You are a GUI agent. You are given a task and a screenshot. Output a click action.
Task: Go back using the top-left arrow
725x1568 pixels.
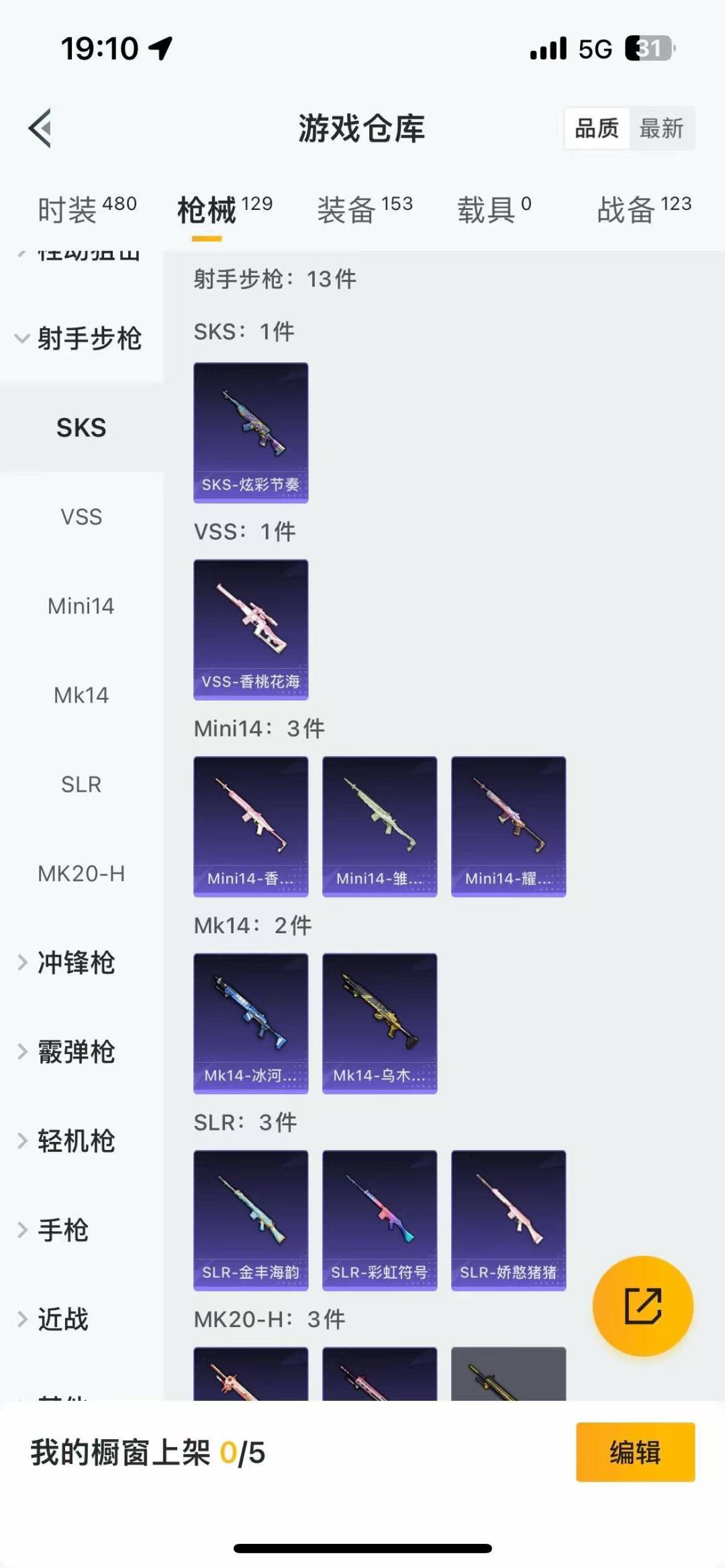(x=40, y=127)
